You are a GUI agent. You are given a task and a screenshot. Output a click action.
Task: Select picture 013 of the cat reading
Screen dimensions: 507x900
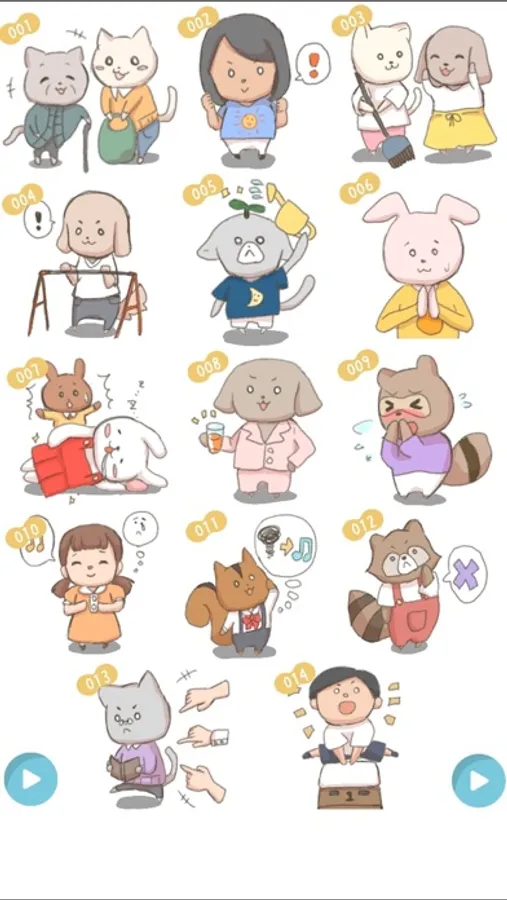(x=154, y=736)
